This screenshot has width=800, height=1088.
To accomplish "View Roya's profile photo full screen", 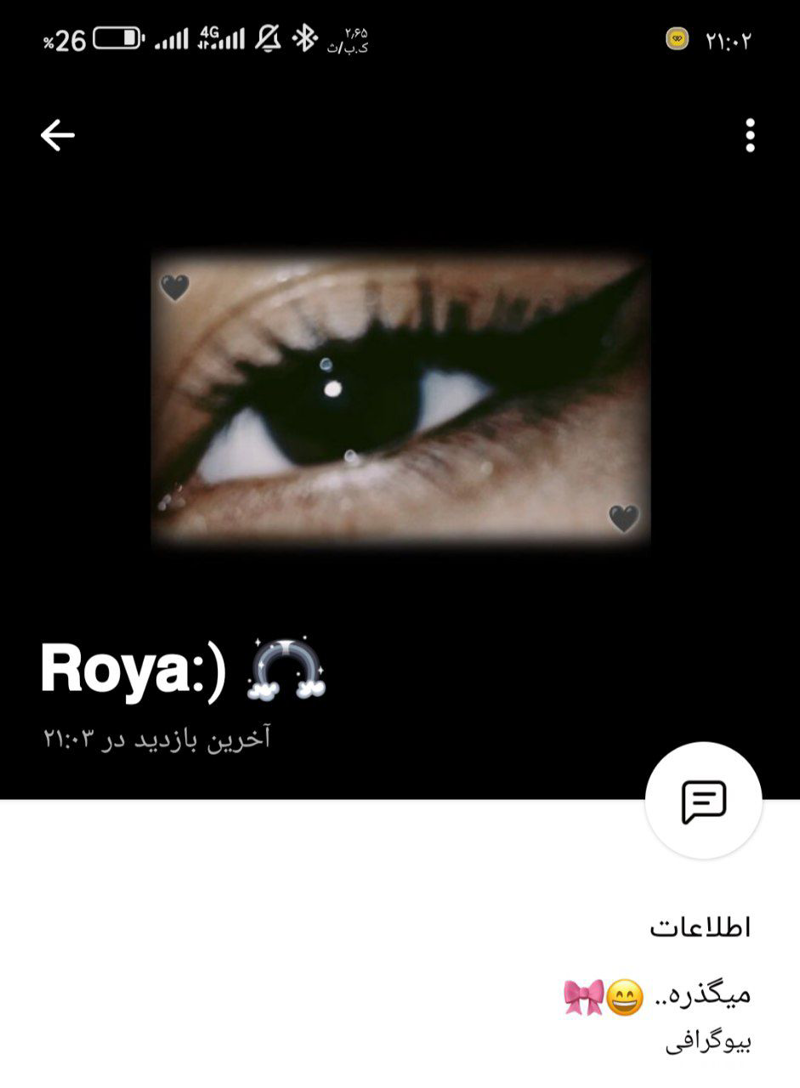I will [400, 398].
